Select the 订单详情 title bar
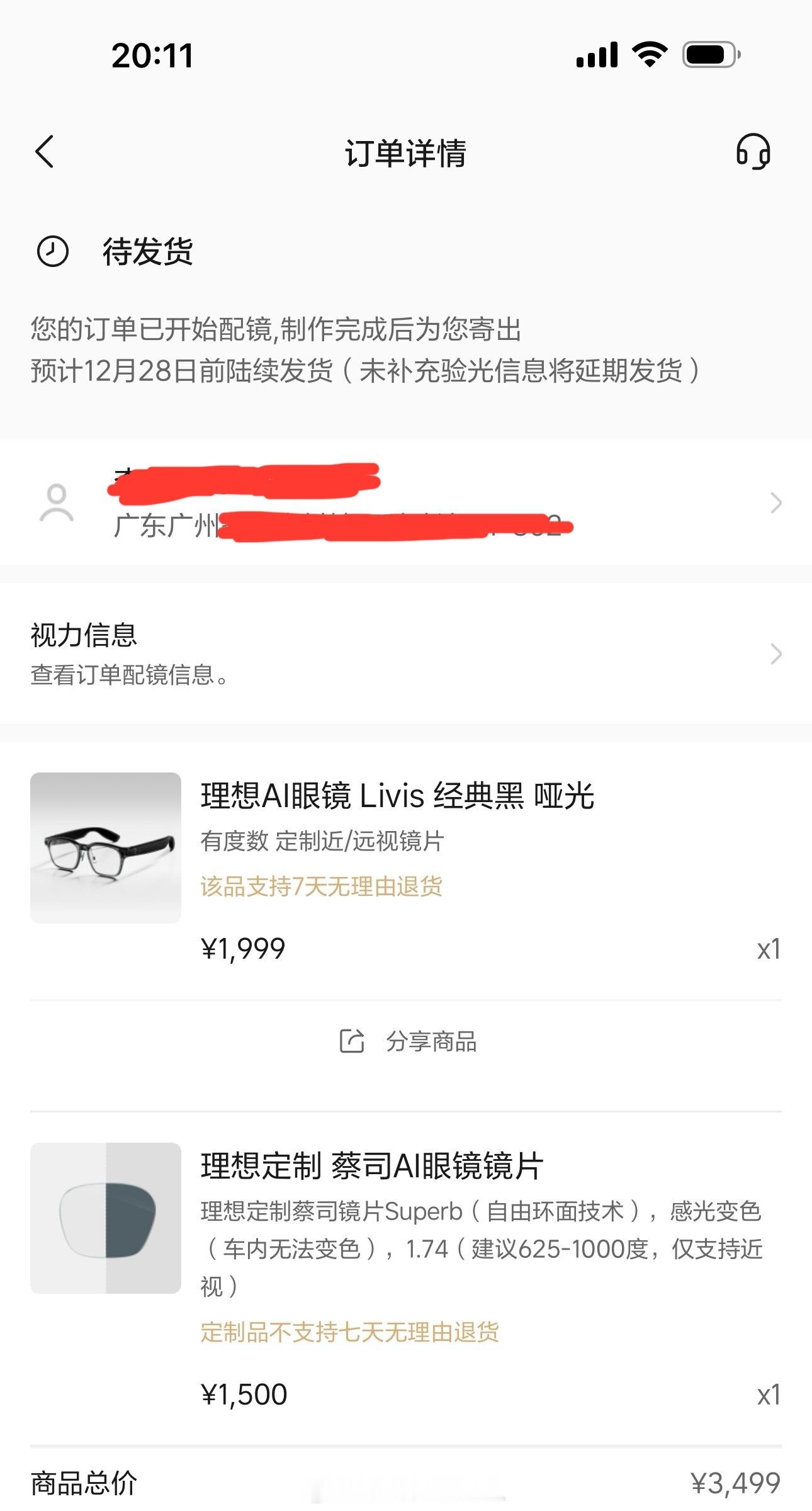812x1511 pixels. 406,153
